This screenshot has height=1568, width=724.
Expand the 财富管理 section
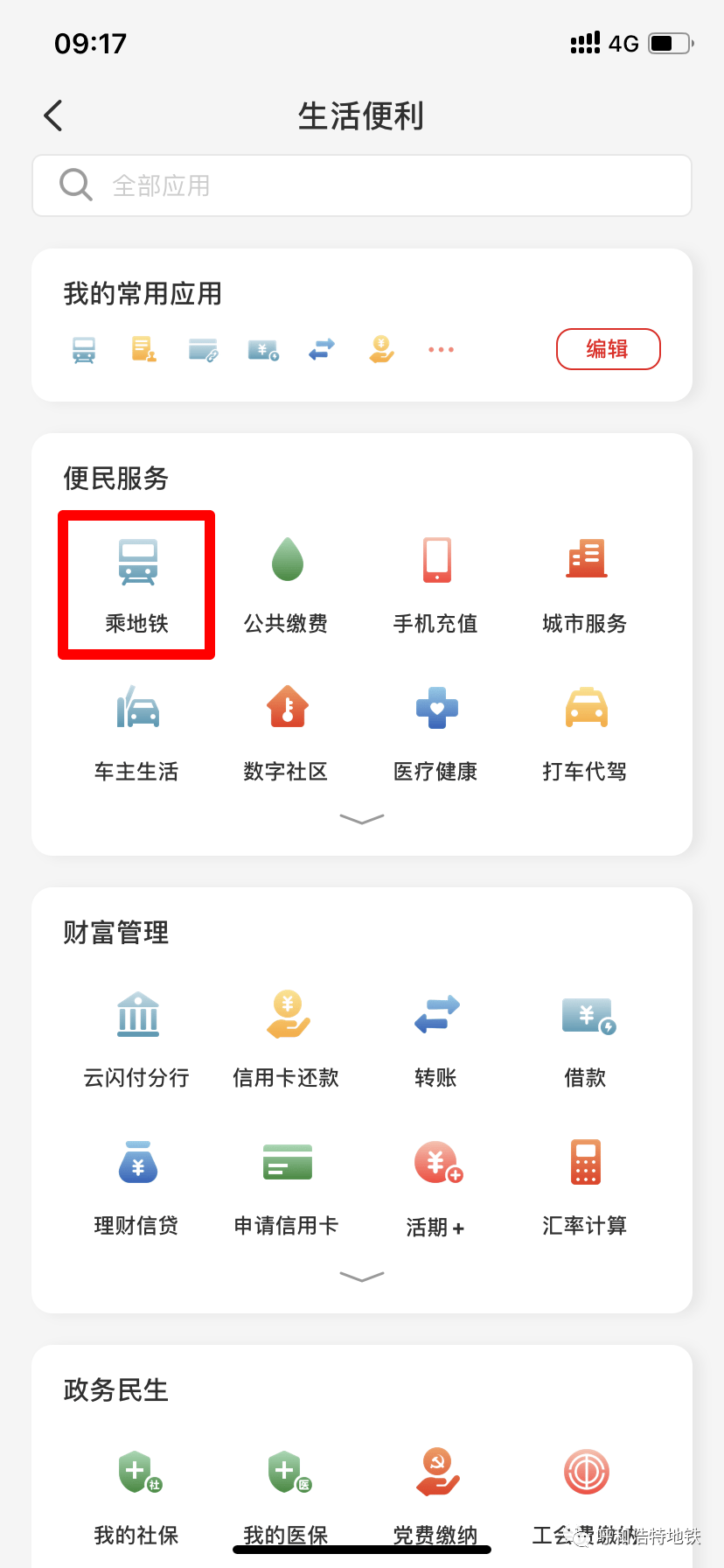pyautogui.click(x=362, y=1277)
